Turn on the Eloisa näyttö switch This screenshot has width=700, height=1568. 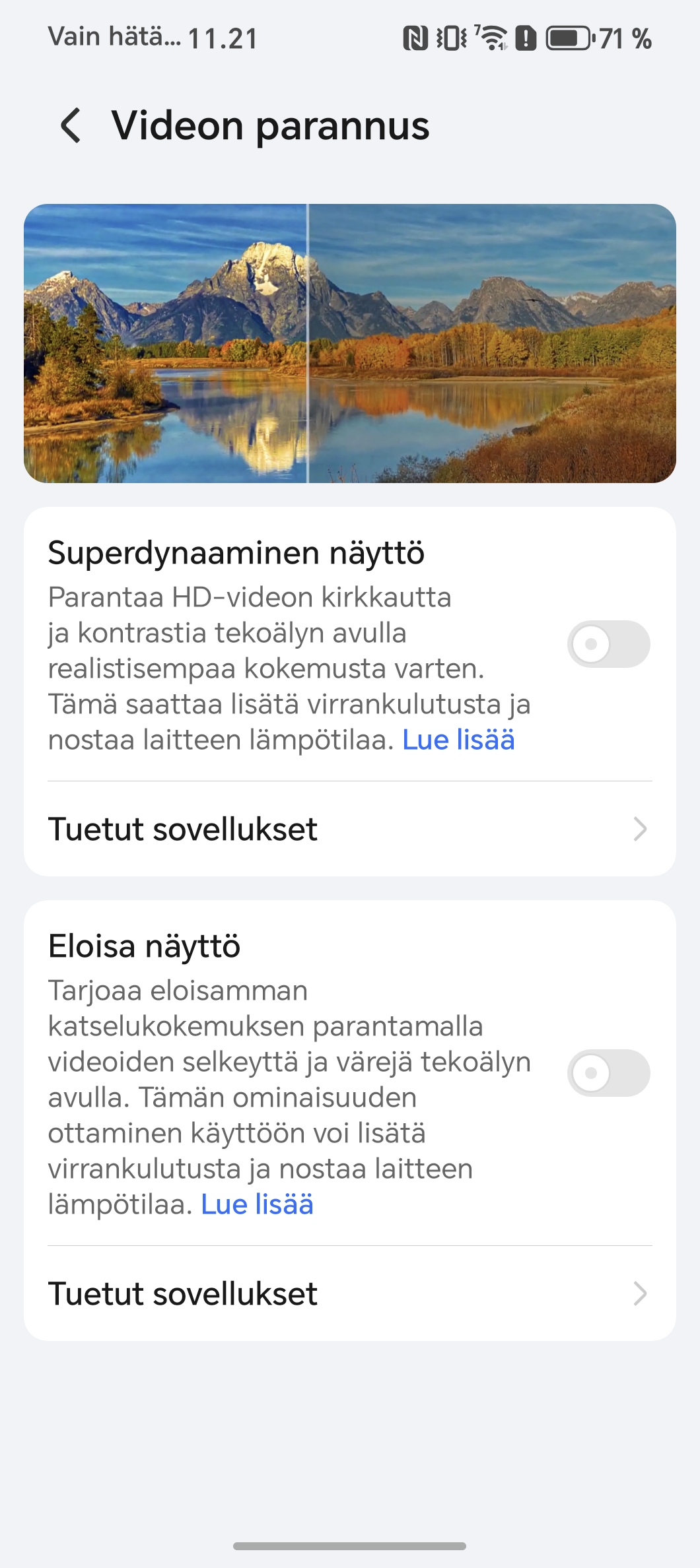tap(608, 1073)
